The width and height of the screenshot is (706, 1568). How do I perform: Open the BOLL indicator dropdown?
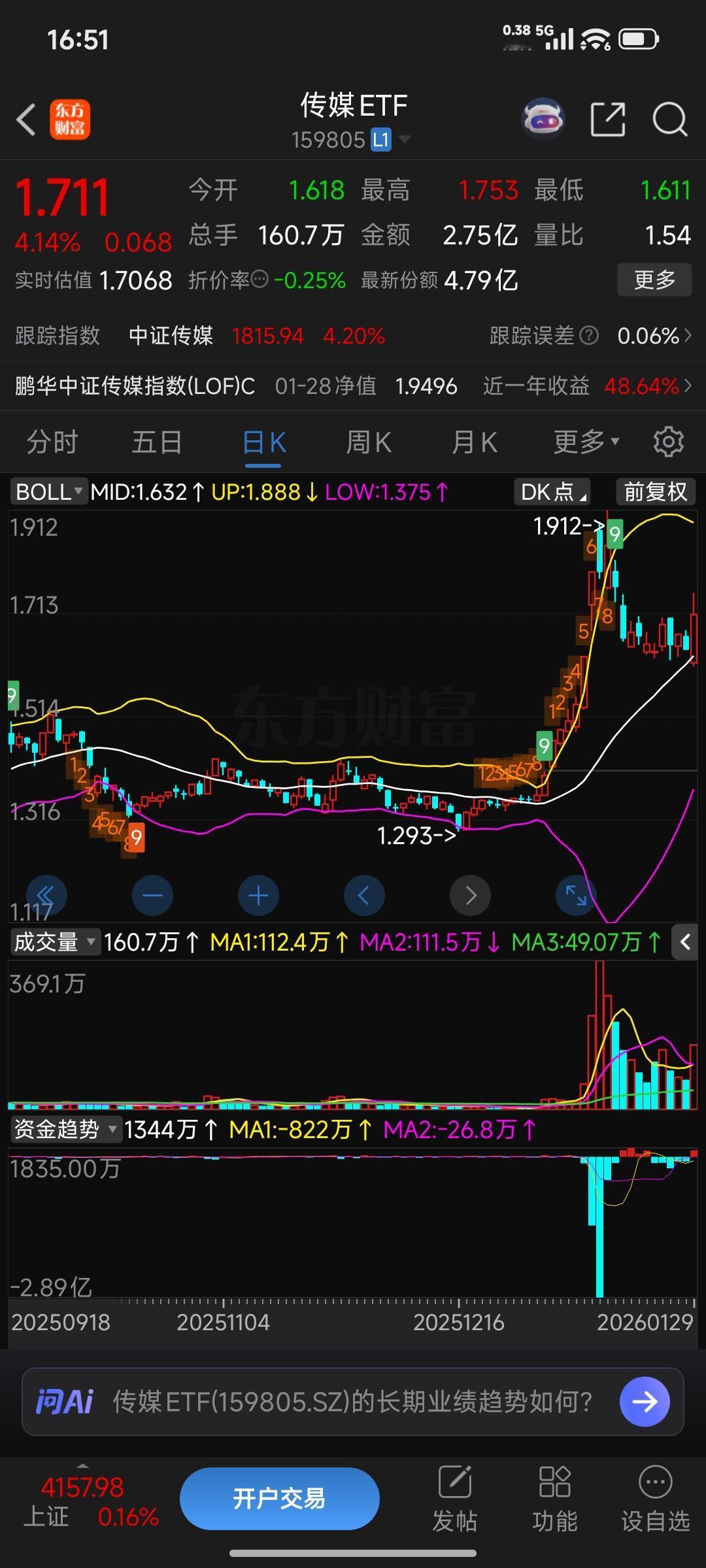click(x=48, y=491)
